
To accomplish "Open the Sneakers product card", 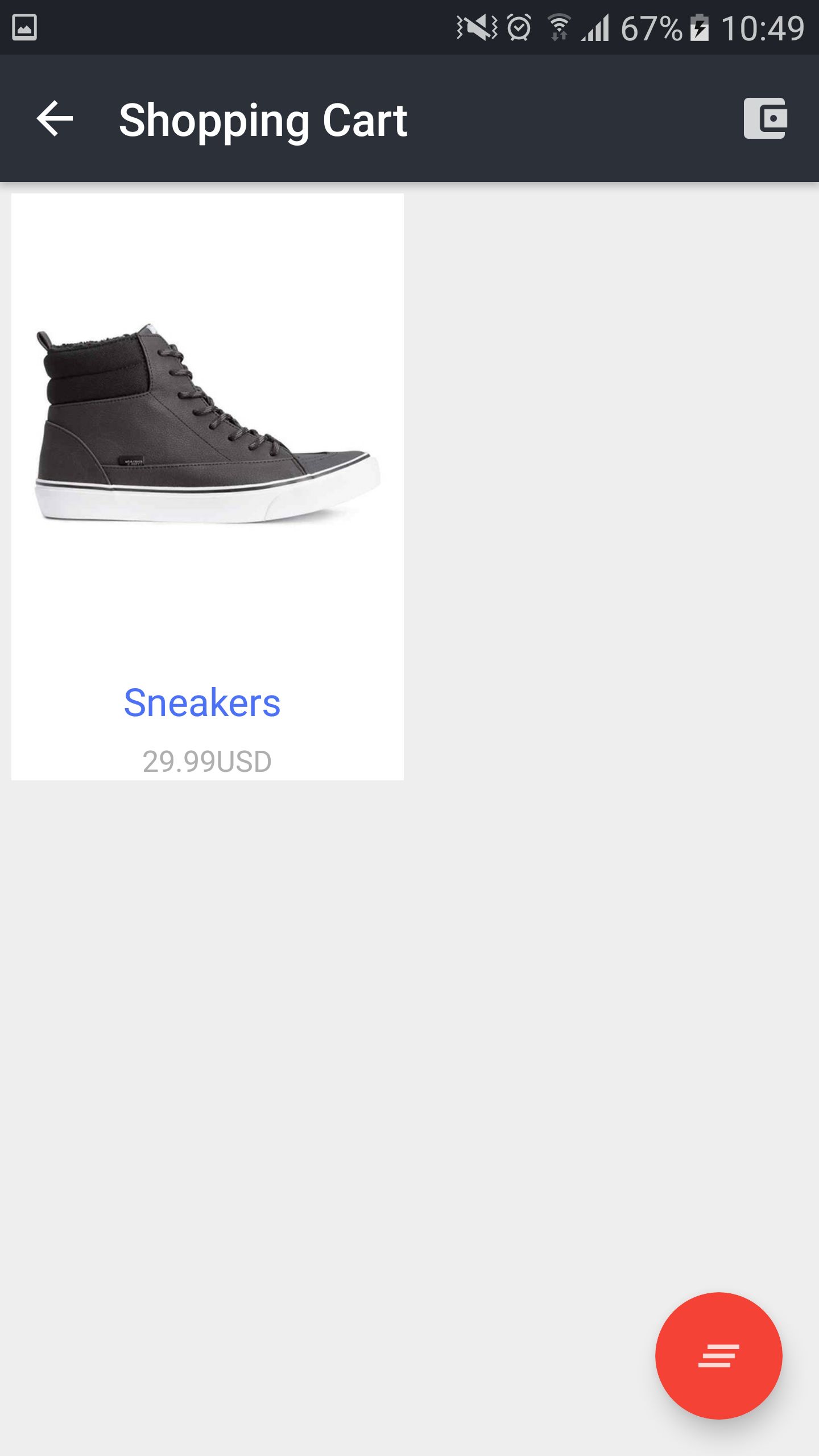I will (207, 486).
